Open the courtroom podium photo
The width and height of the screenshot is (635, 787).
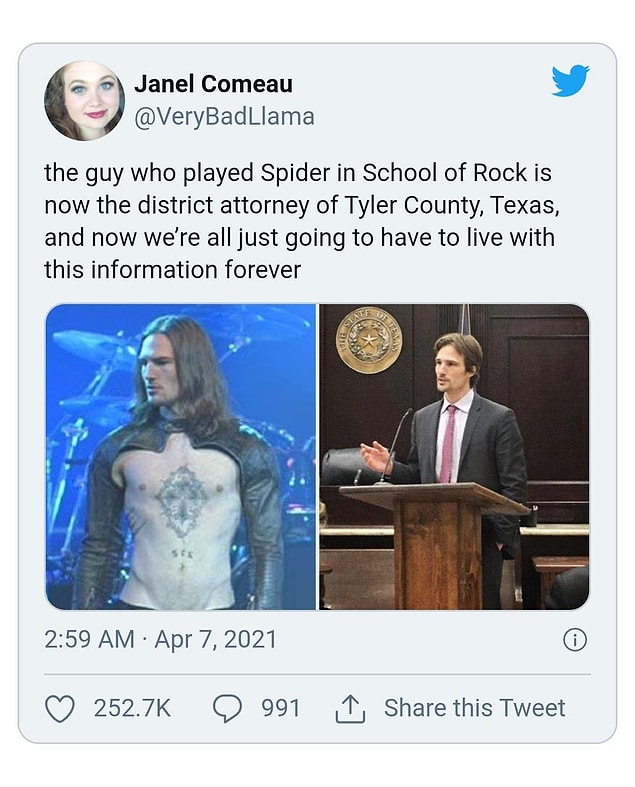pyautogui.click(x=454, y=457)
